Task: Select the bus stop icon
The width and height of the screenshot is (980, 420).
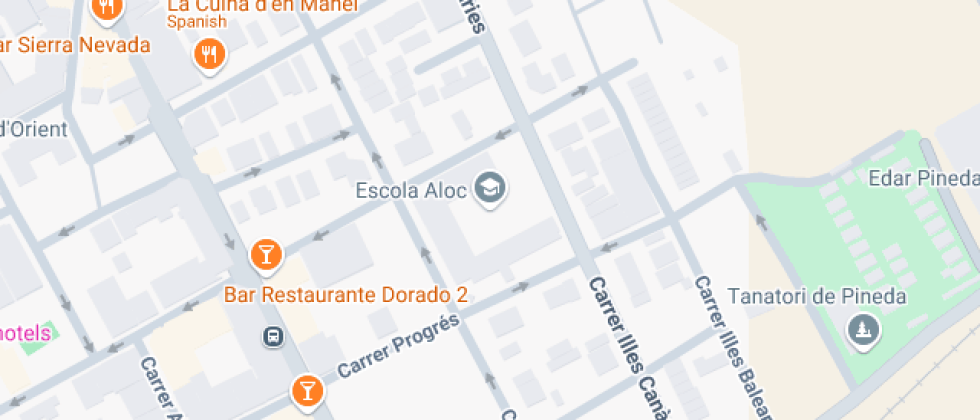Action: pyautogui.click(x=273, y=336)
